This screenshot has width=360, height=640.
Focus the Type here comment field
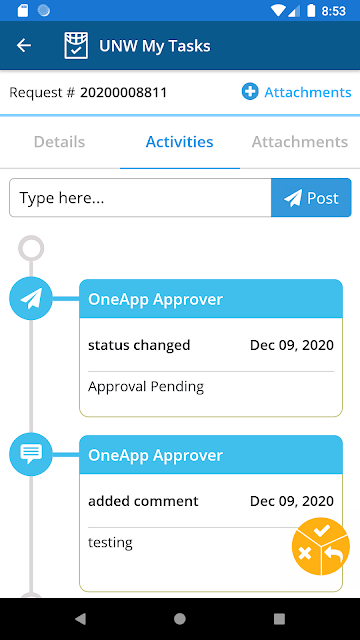click(x=140, y=198)
